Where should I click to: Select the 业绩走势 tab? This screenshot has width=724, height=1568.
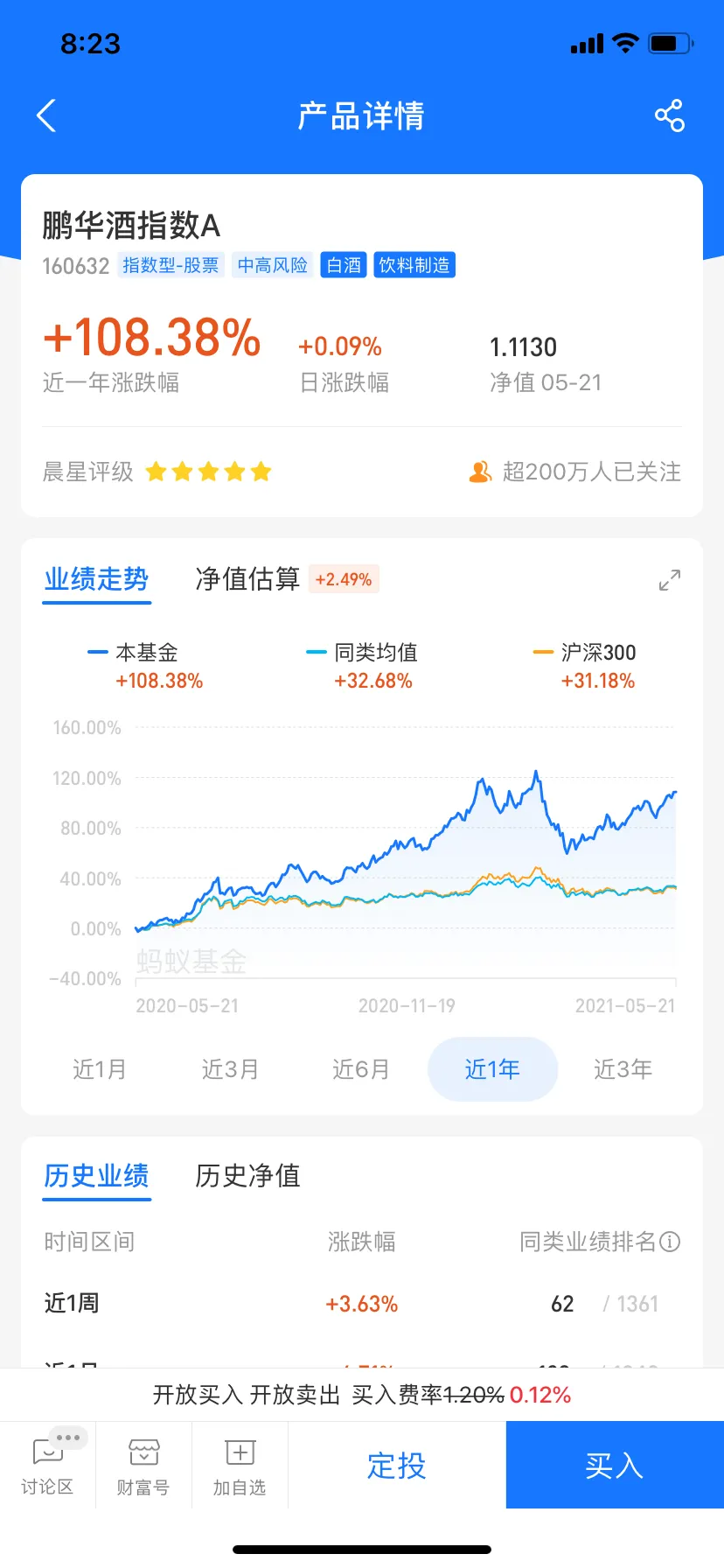pos(97,579)
